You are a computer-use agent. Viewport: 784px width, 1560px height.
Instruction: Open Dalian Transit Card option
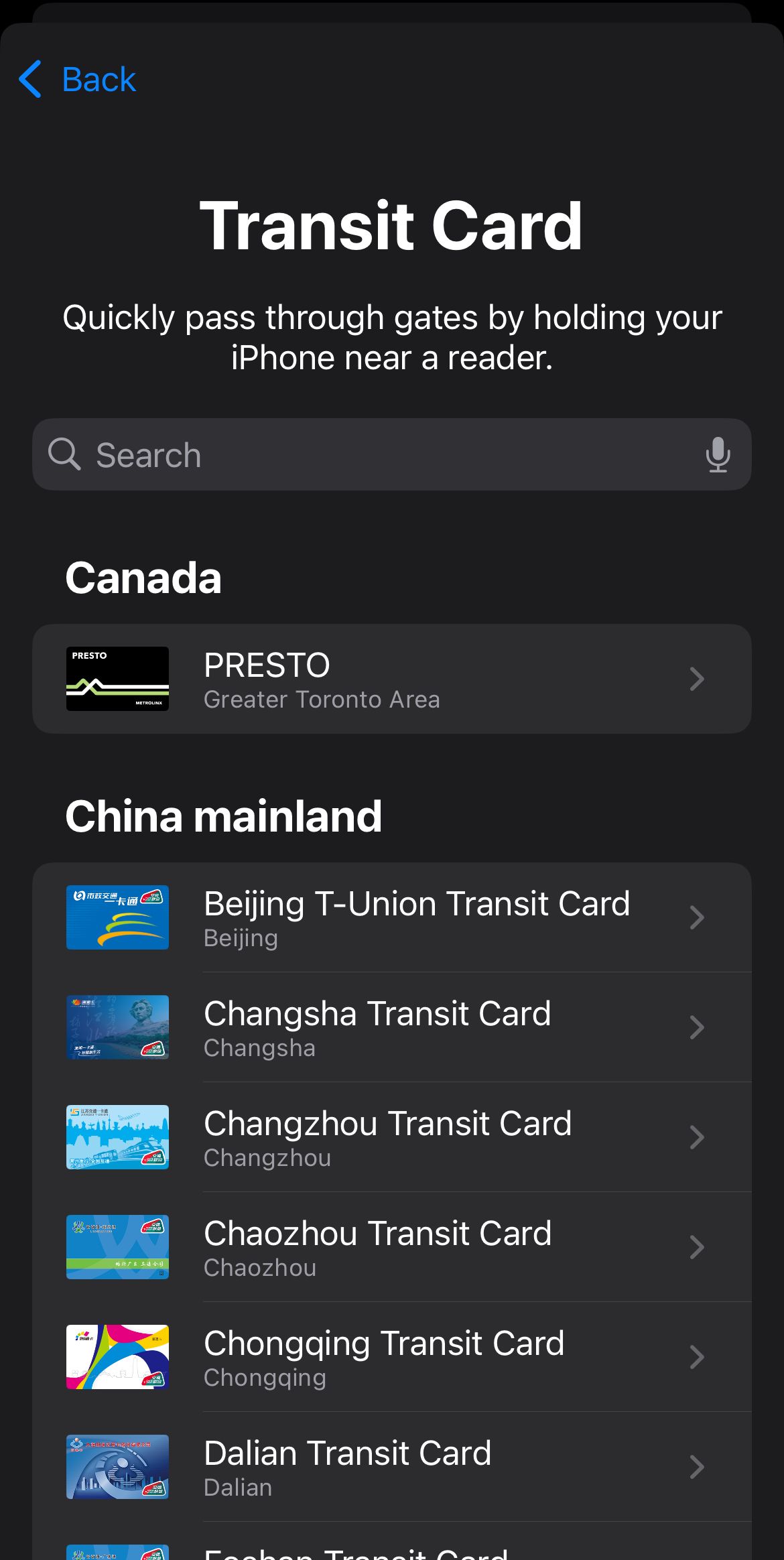click(x=391, y=1467)
